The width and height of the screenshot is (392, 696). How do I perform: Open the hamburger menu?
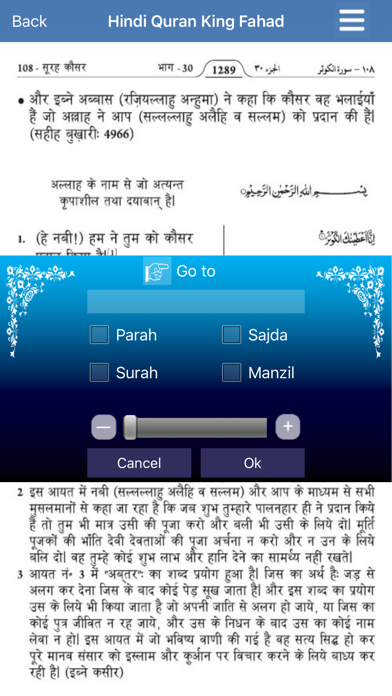(352, 20)
